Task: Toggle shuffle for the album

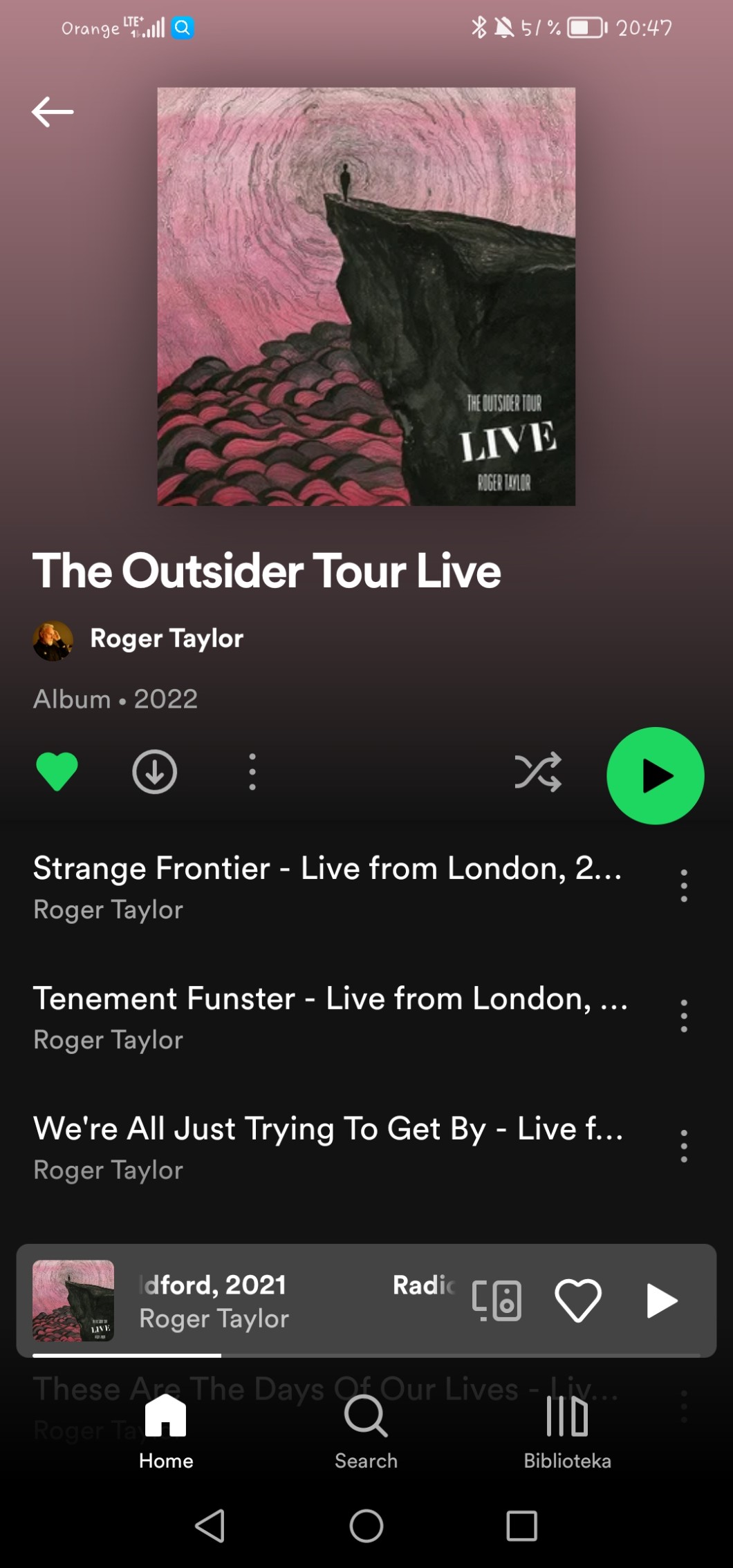Action: coord(537,771)
